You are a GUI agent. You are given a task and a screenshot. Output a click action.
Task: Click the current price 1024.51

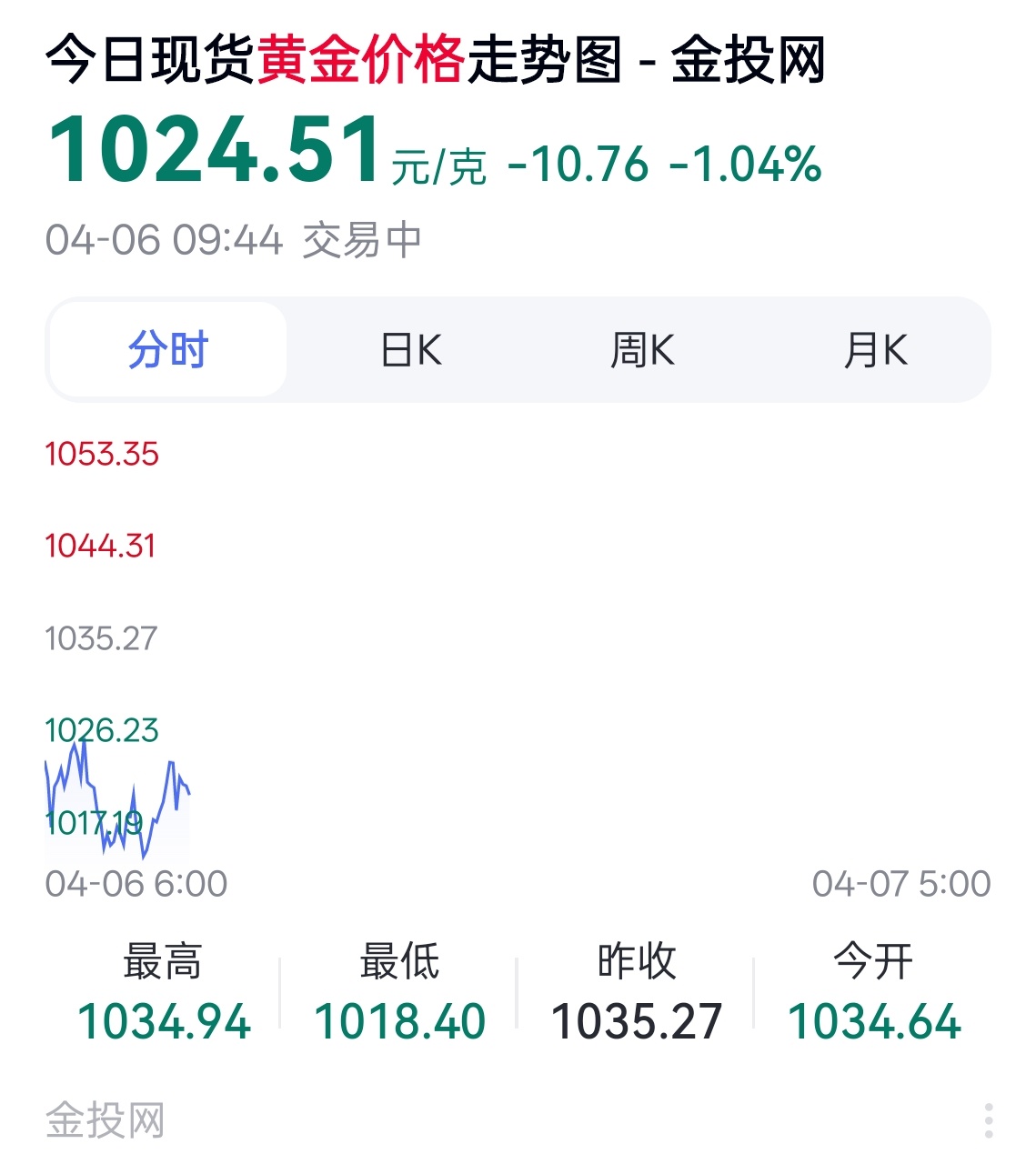(x=214, y=150)
